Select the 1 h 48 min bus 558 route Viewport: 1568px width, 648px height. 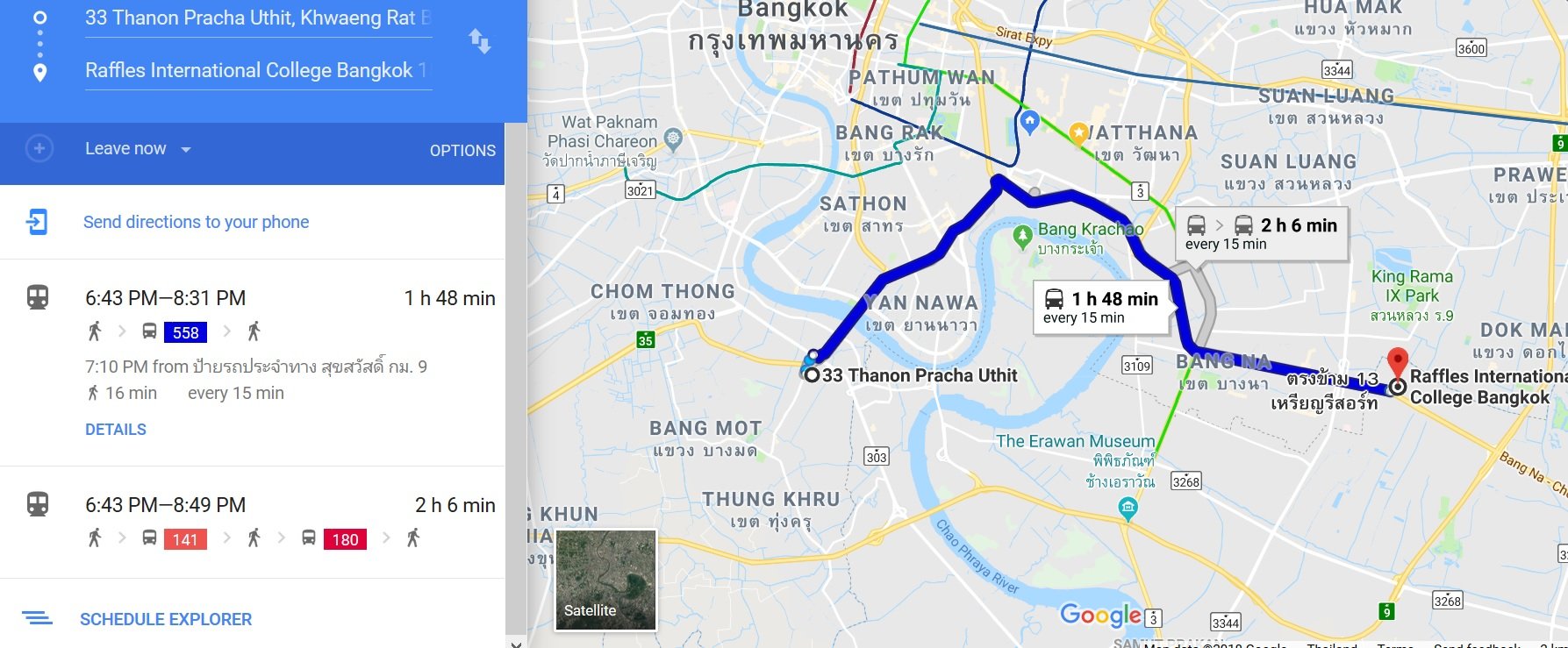[290, 299]
